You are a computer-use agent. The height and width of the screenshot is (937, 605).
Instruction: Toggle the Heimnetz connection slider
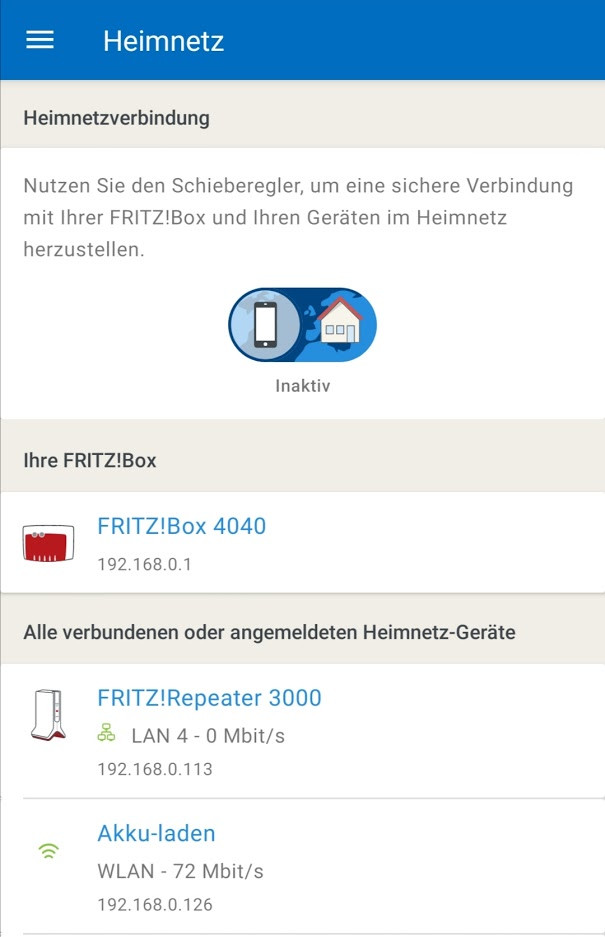302,325
